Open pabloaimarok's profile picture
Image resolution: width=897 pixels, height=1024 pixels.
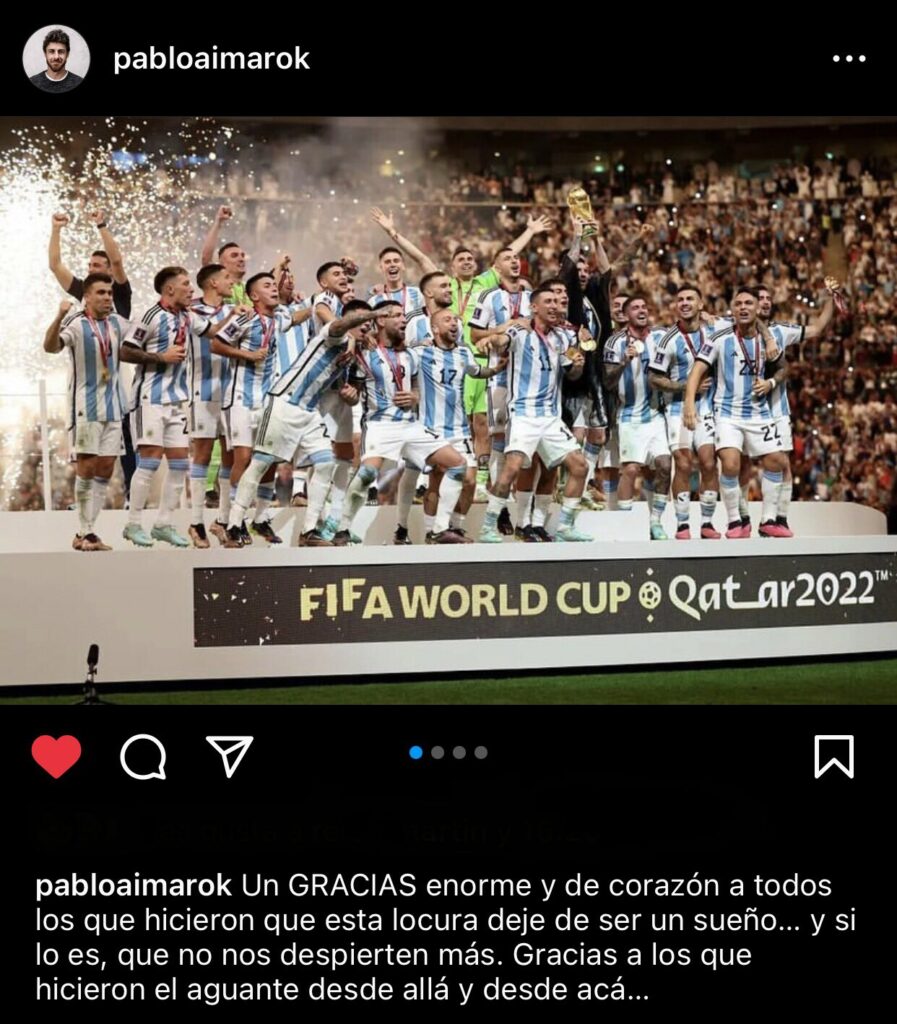pyautogui.click(x=56, y=59)
